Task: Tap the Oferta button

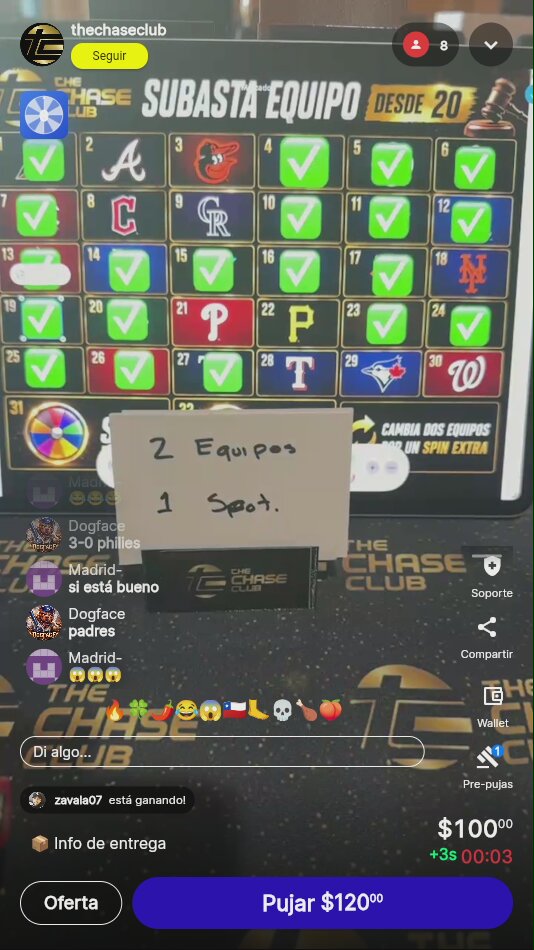Action: tap(71, 903)
